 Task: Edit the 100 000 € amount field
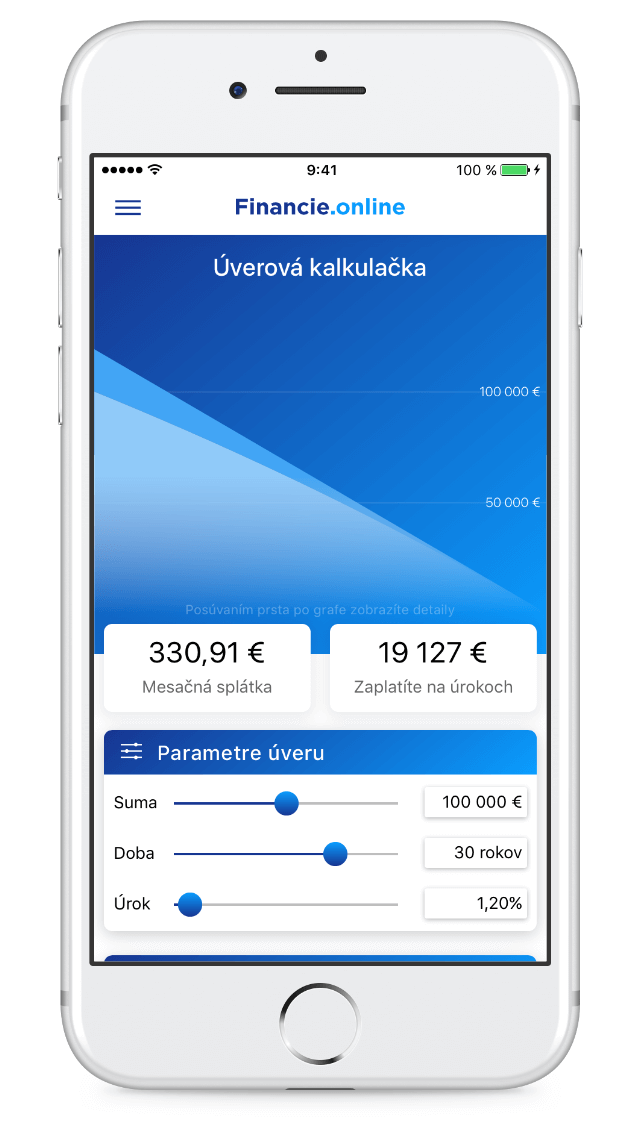tap(475, 802)
